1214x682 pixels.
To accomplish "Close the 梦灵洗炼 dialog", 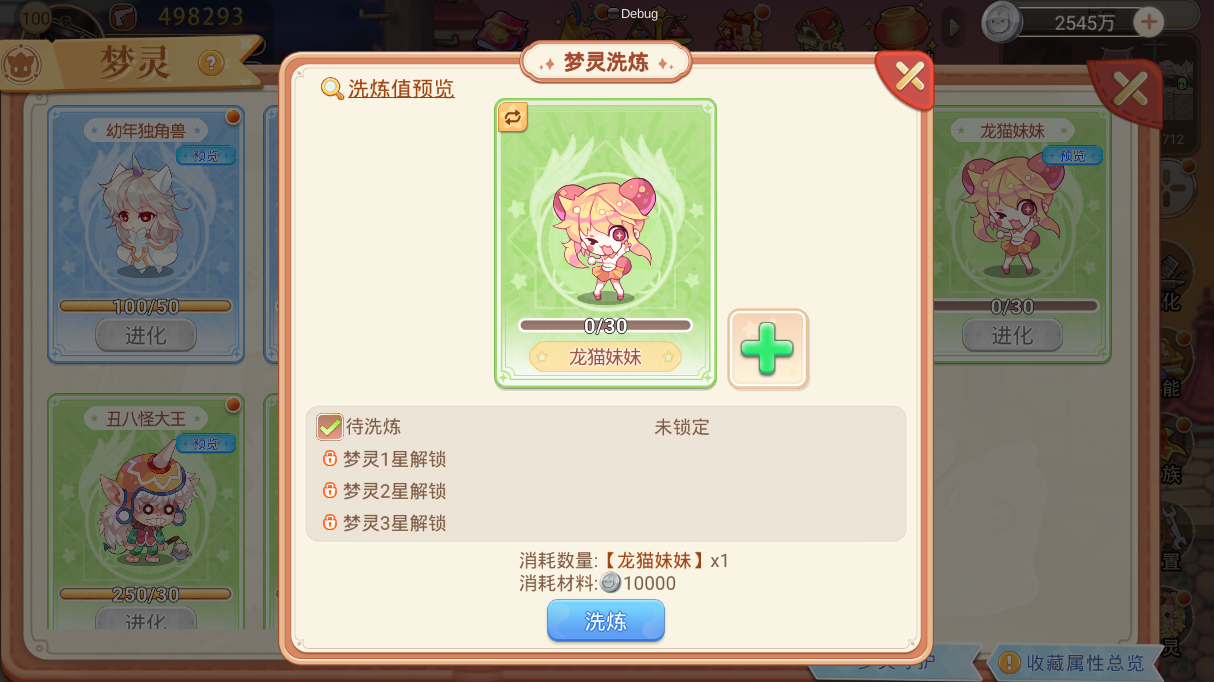I will tap(908, 76).
